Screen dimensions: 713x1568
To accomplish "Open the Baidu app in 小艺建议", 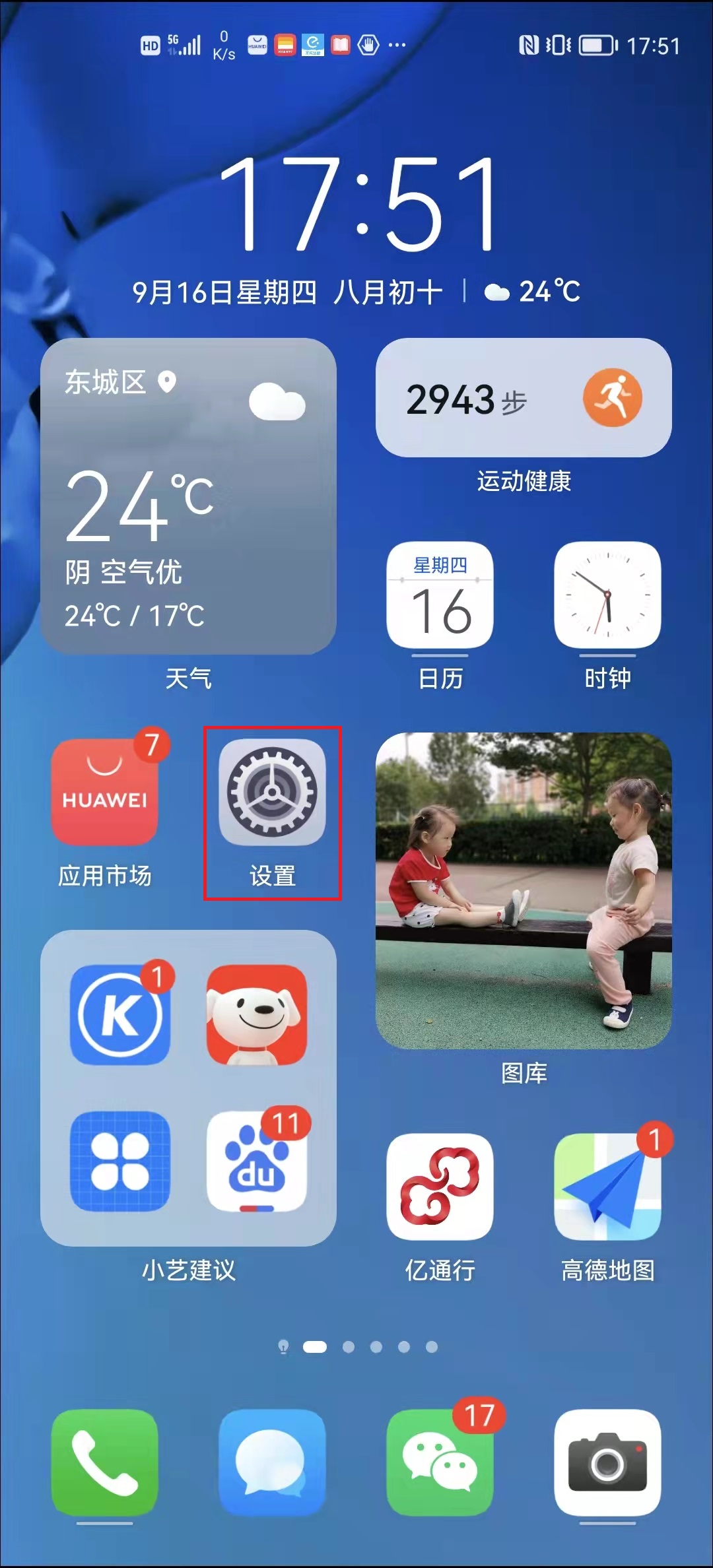I will (257, 1161).
